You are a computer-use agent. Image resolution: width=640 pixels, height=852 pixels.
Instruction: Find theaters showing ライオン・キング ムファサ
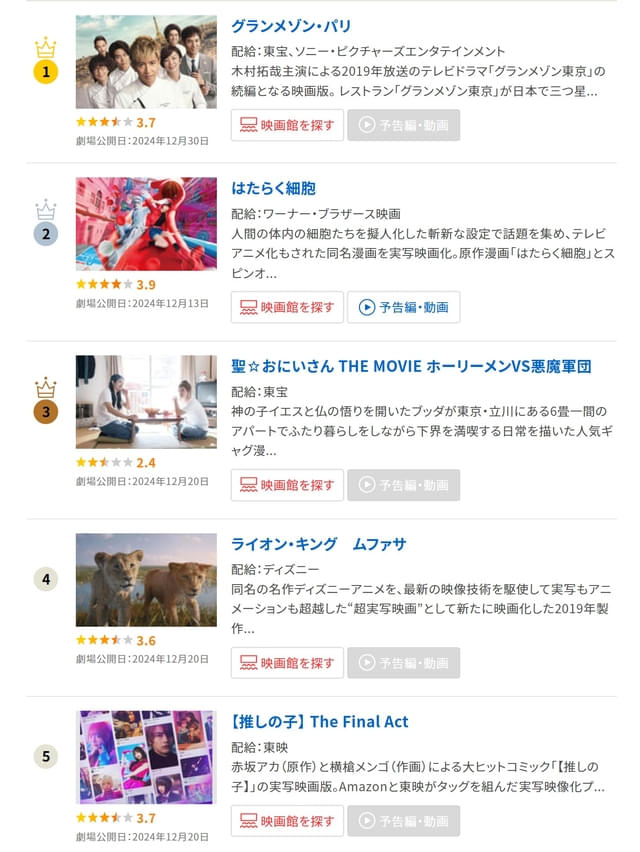pos(287,663)
